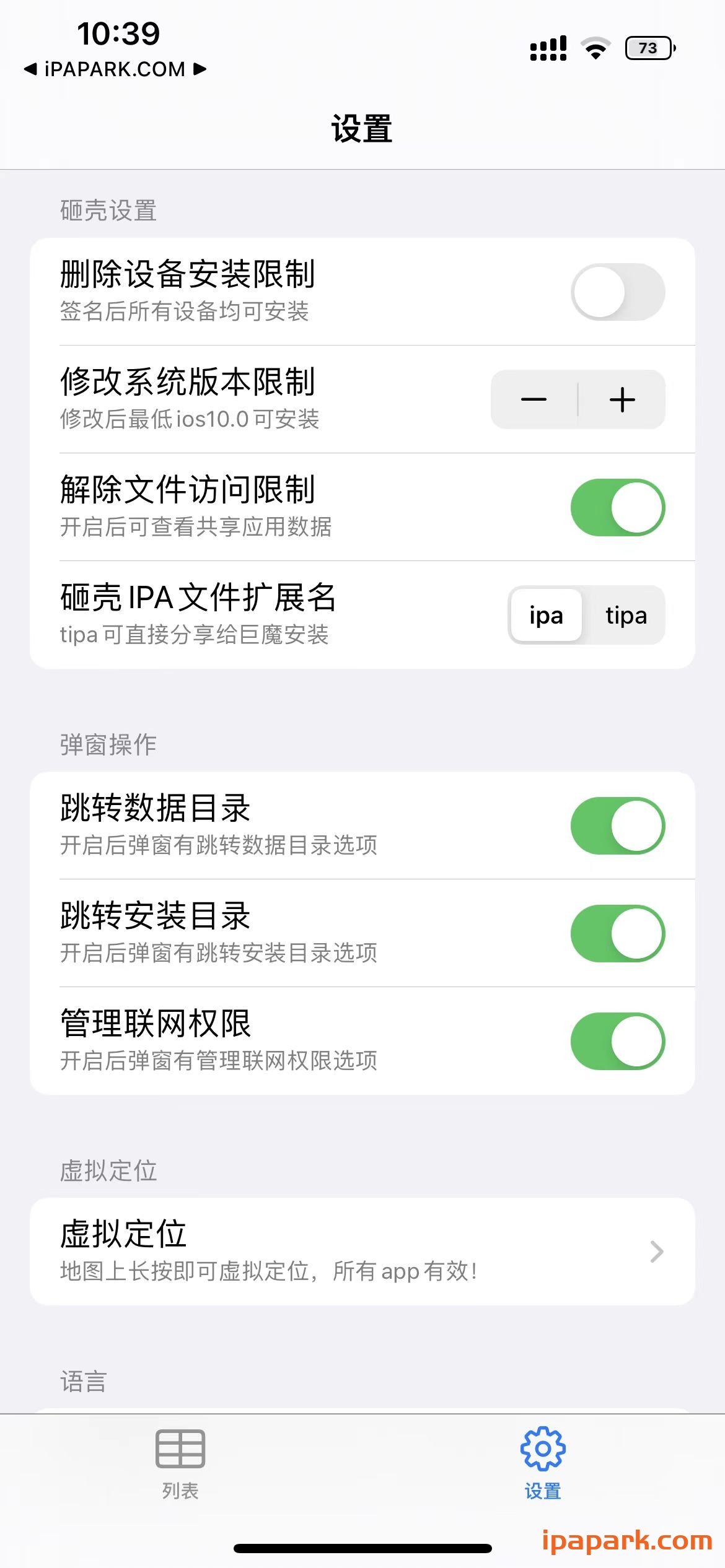
Task: Select ipa as the file extension
Action: pos(546,615)
